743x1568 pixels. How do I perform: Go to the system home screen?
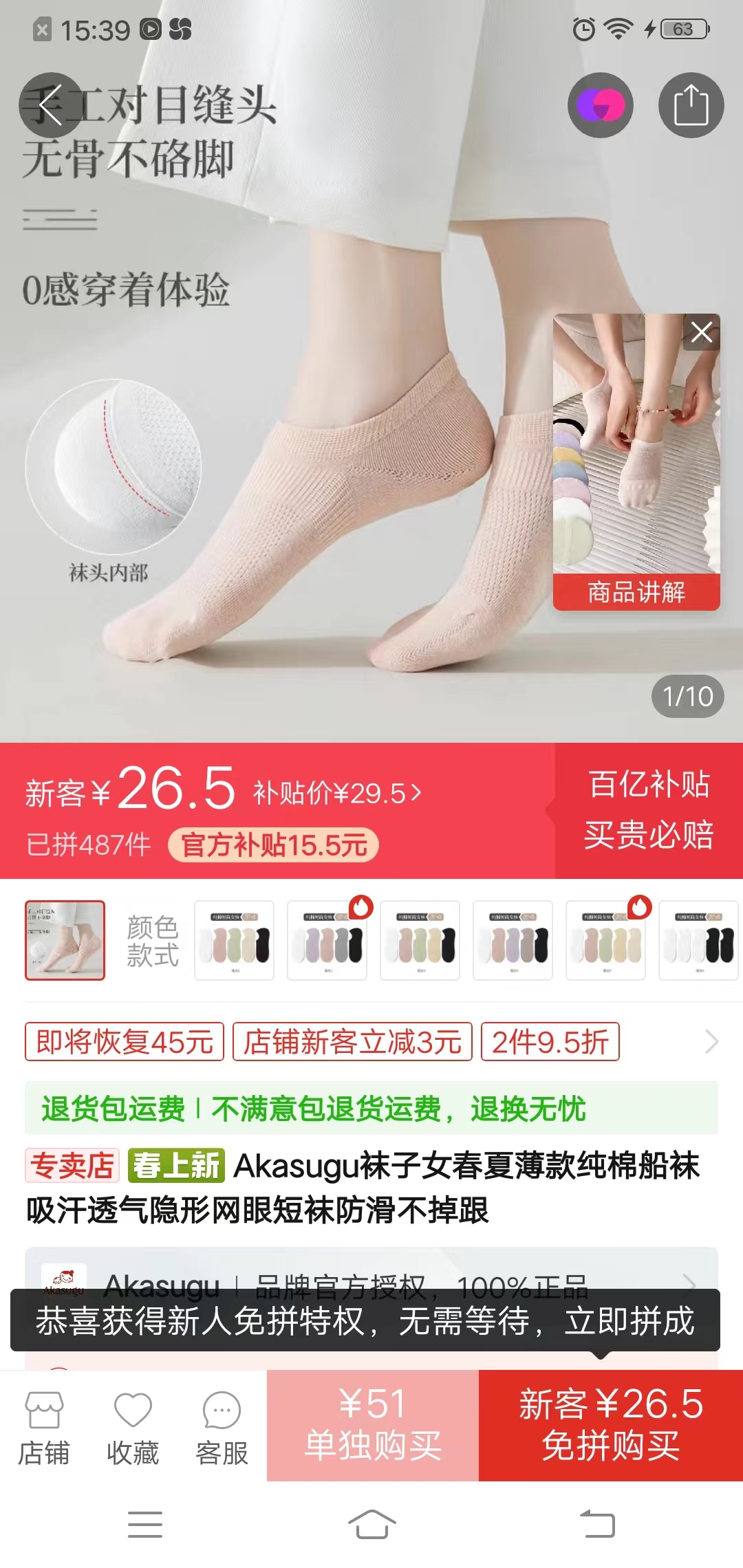371,1524
